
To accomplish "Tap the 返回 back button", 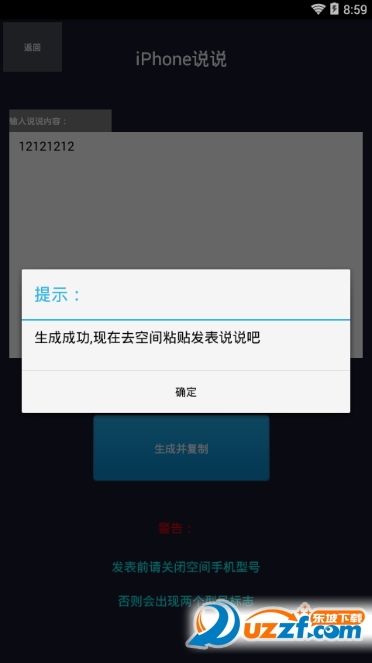I will [x=33, y=47].
